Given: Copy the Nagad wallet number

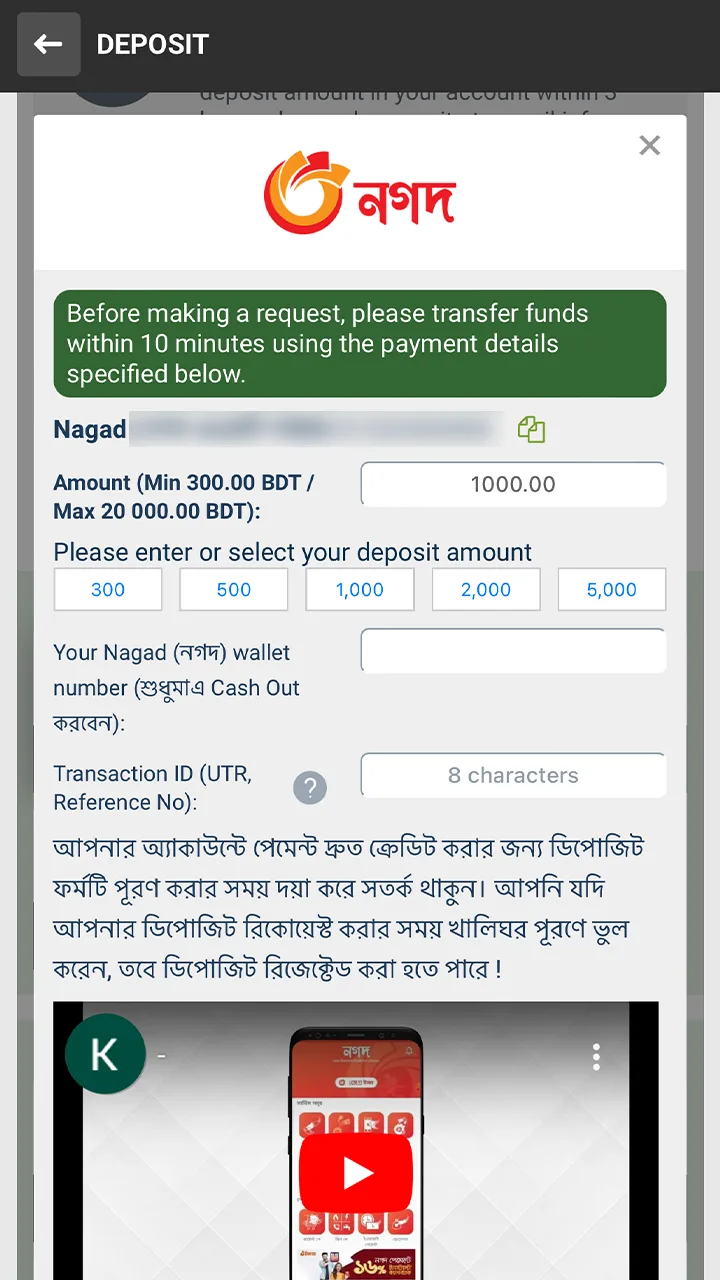Looking at the screenshot, I should point(531,429).
